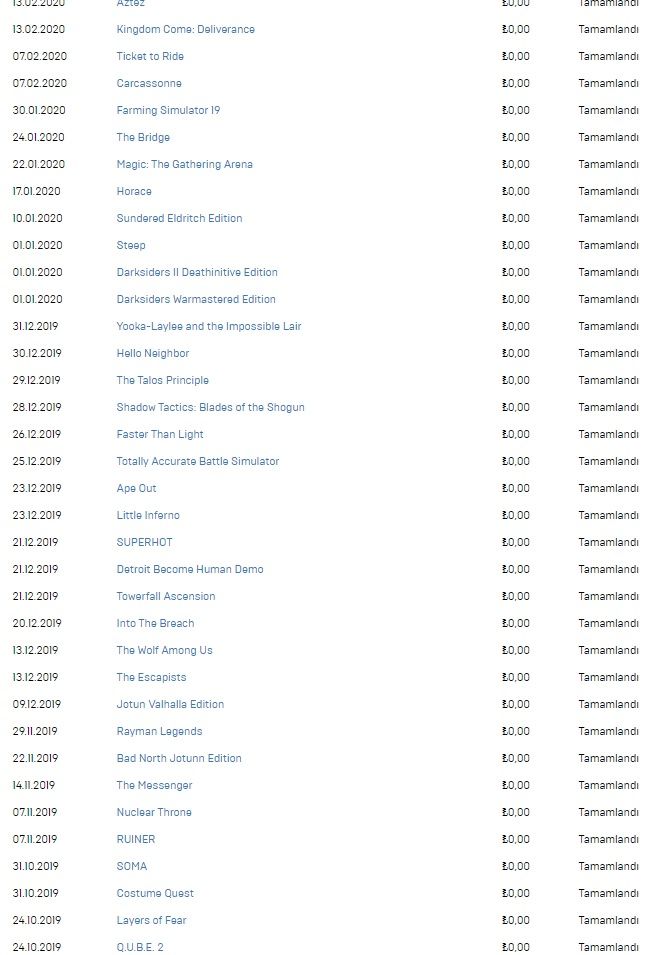This screenshot has width=671, height=955.
Task: Open Detroit Become Human Demo link
Action: (190, 569)
